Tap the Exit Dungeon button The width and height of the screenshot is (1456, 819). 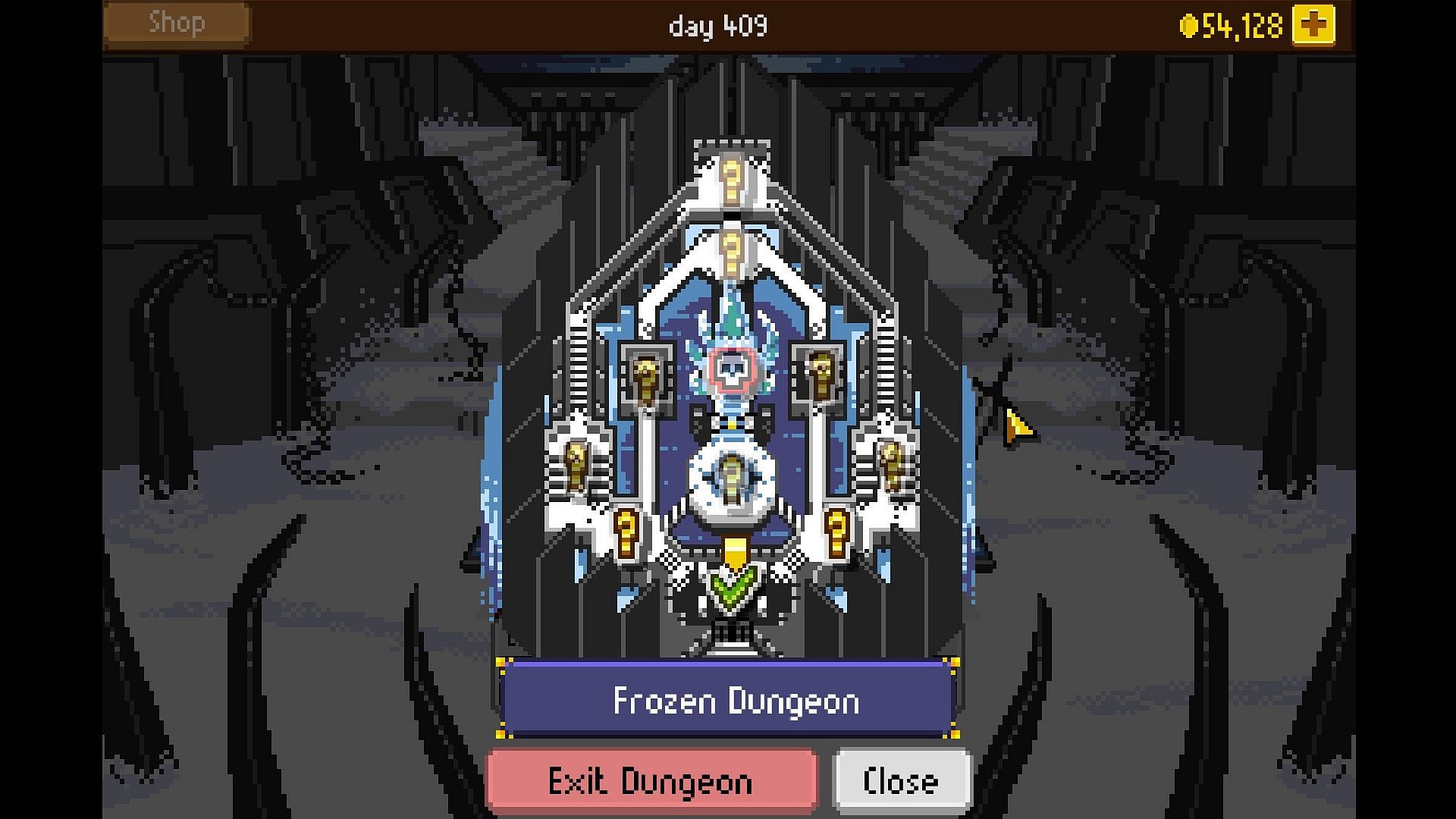tap(651, 781)
